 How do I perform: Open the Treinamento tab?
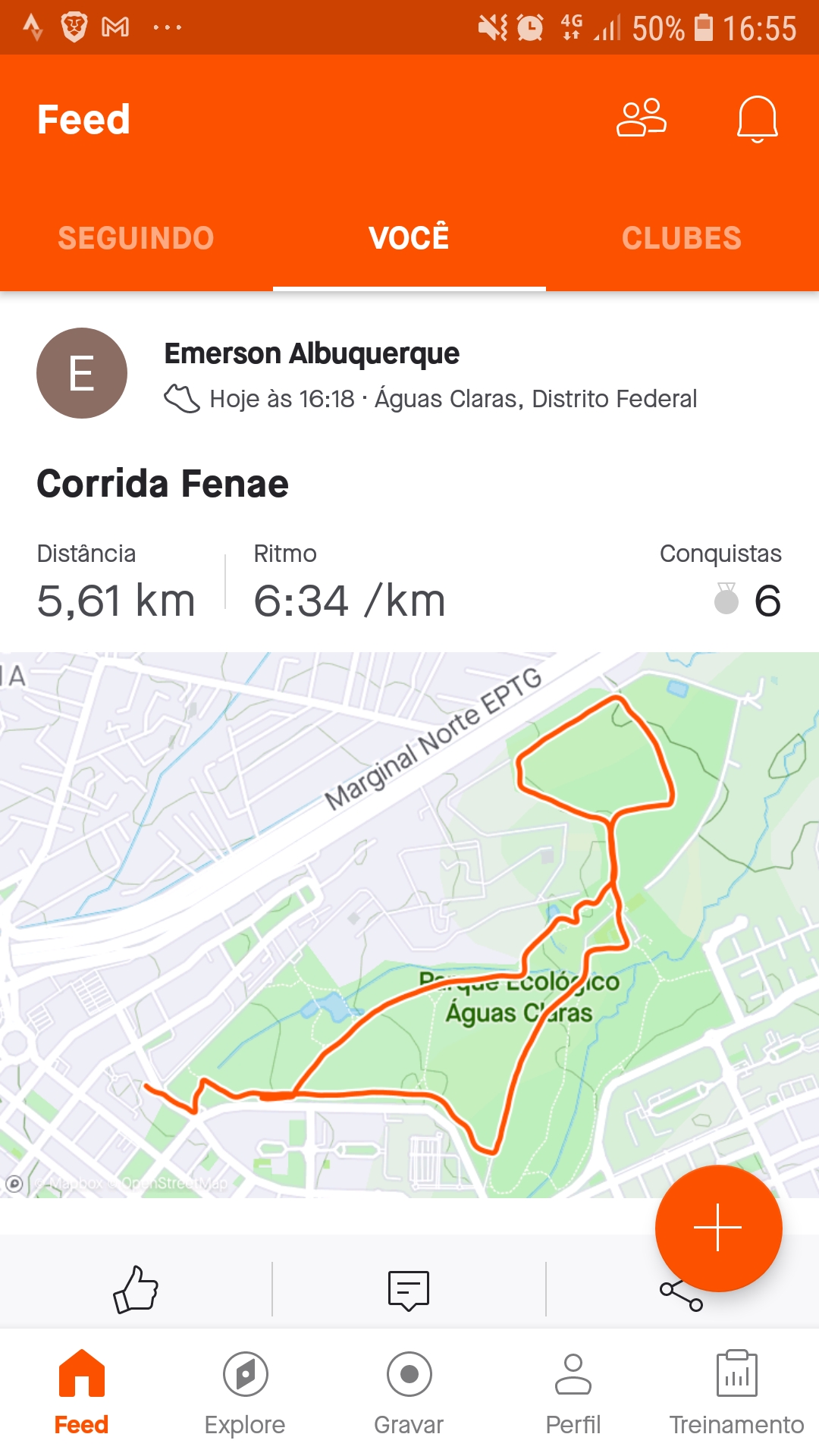pos(736,1392)
